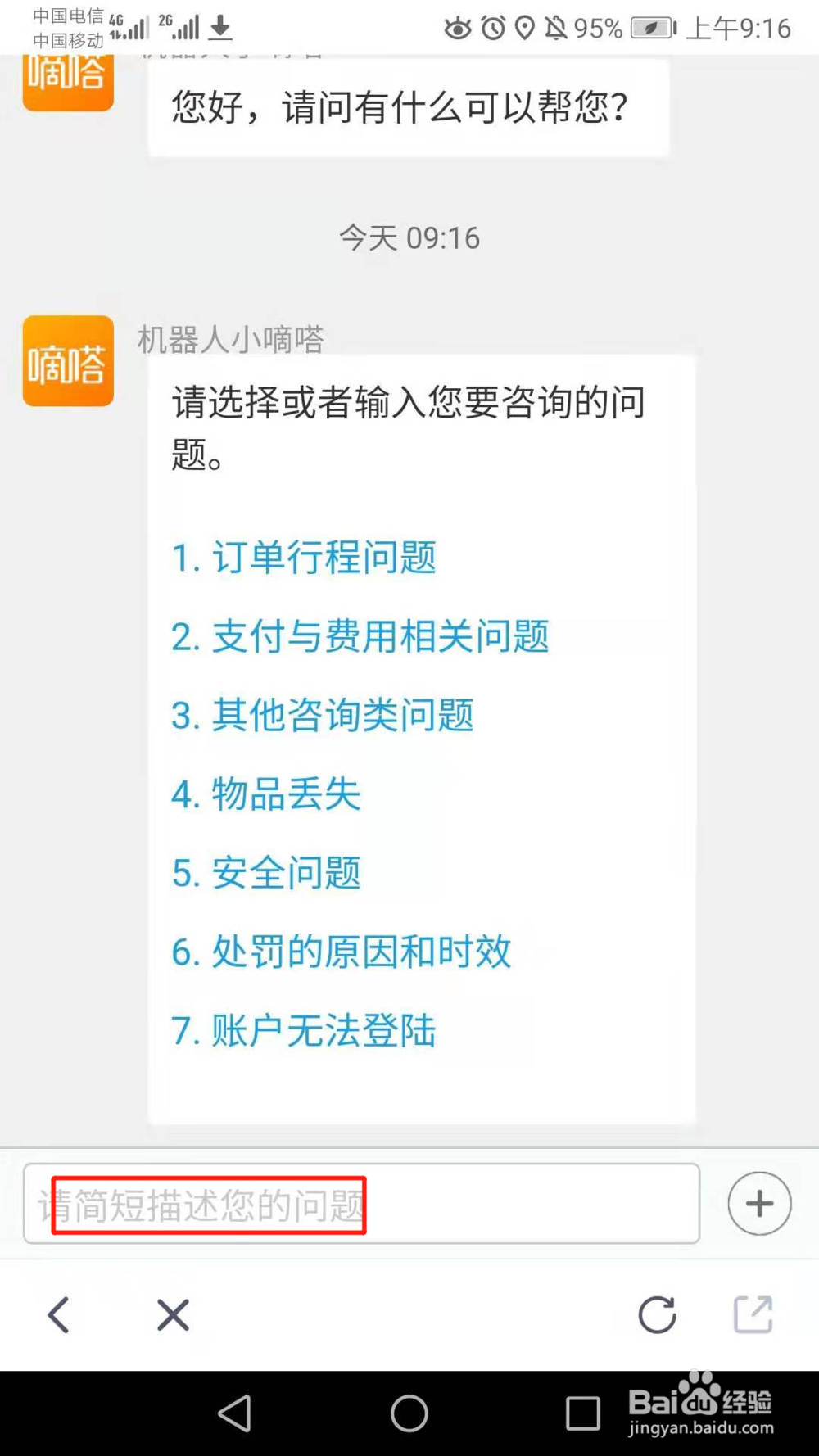Open 安全问题 option
Image resolution: width=819 pixels, height=1456 pixels.
click(x=267, y=873)
